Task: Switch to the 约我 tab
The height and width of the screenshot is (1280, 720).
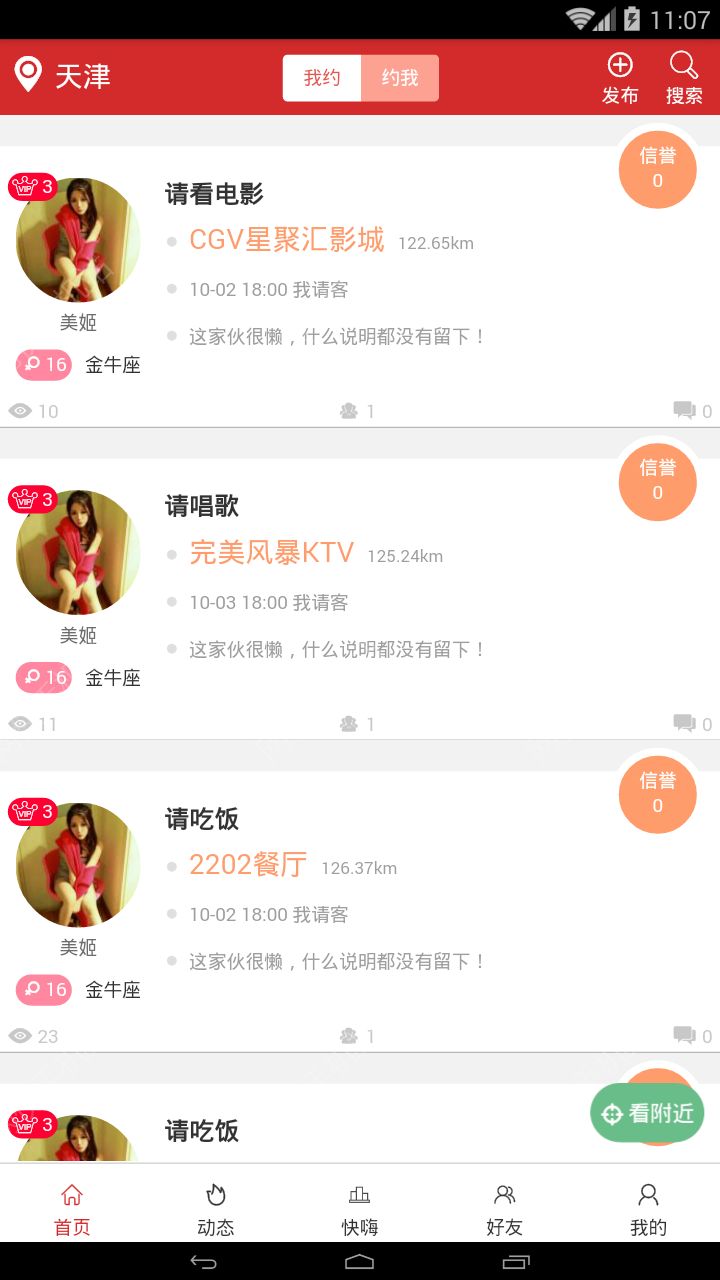Action: [400, 78]
